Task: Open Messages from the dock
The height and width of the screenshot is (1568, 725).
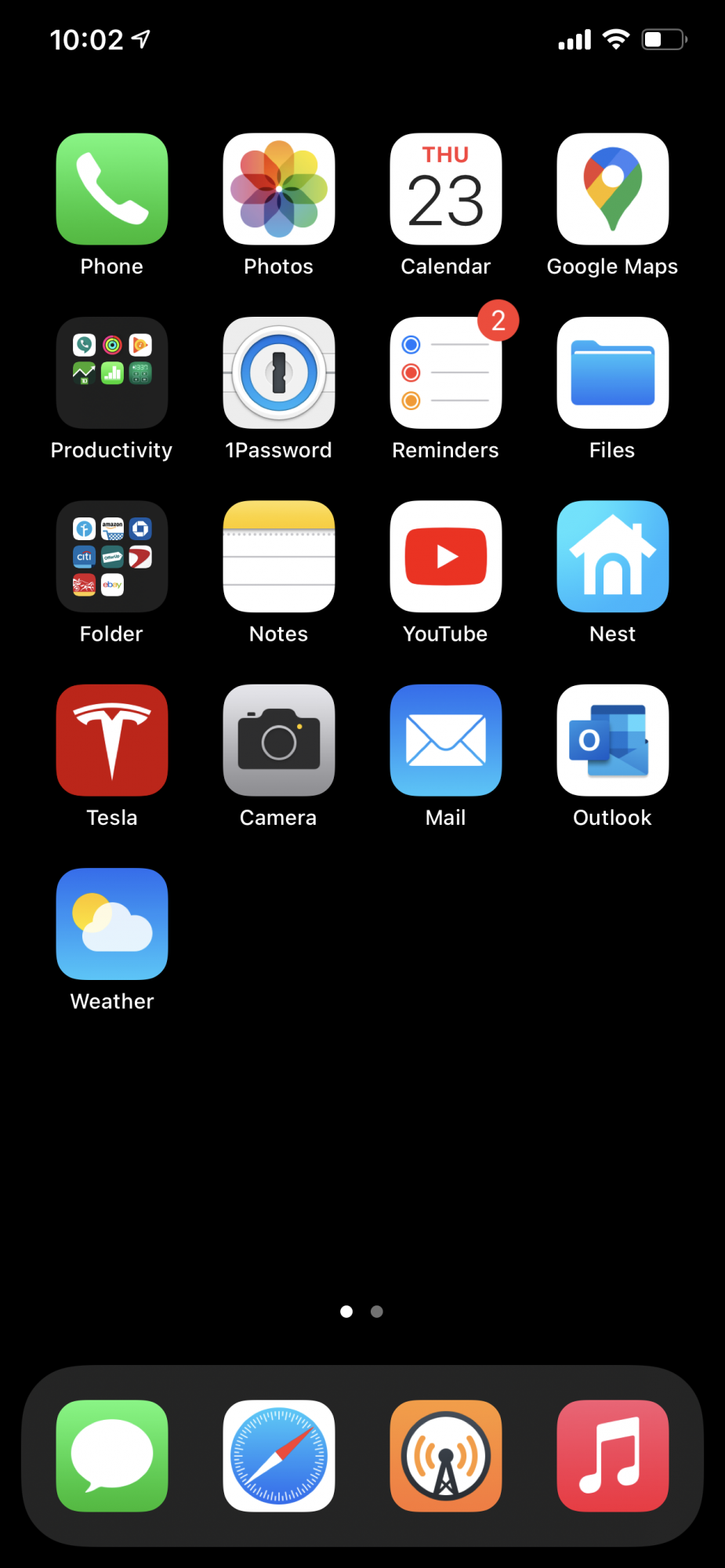Action: tap(112, 1456)
